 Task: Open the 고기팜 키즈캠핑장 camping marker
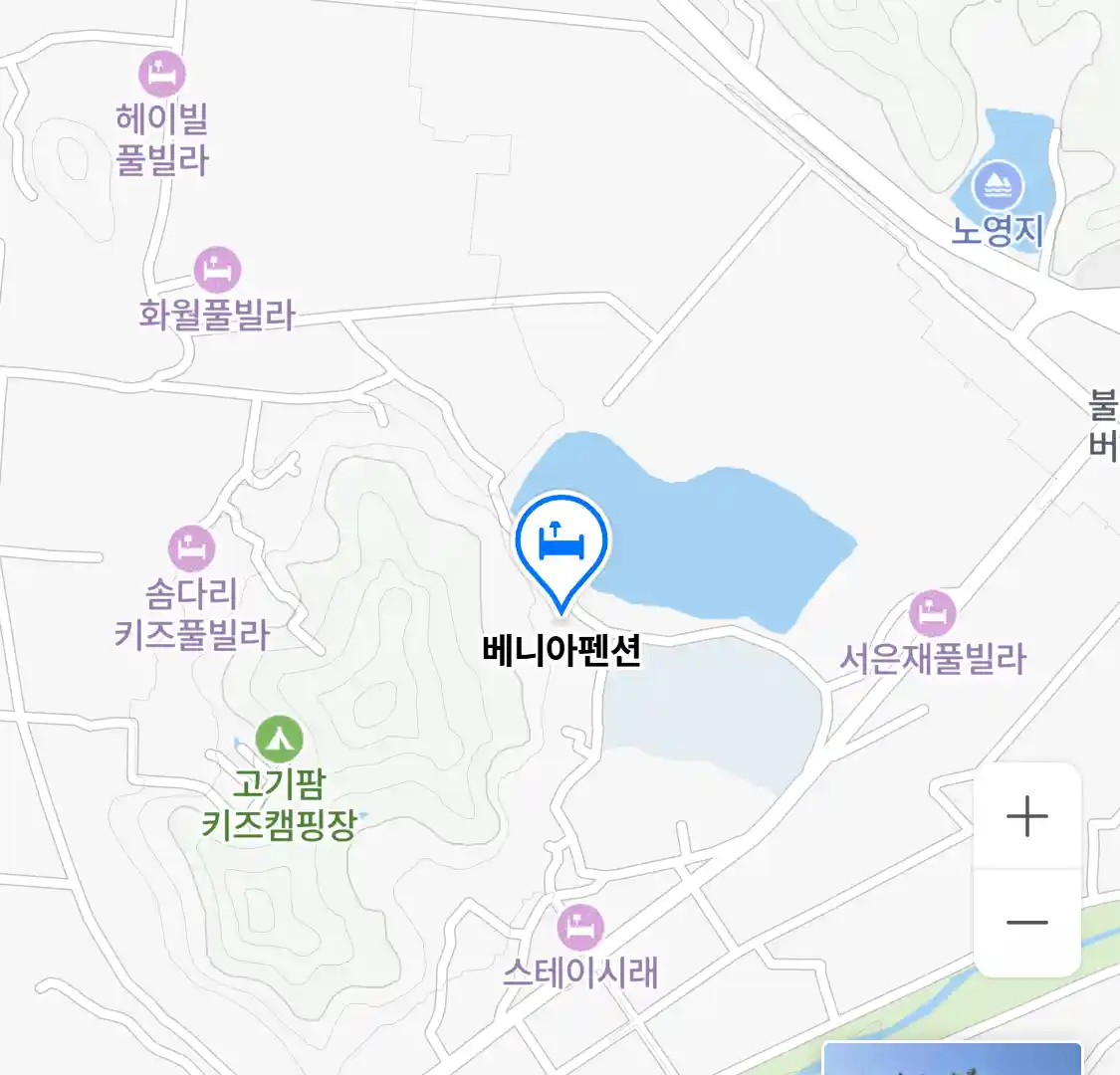click(279, 740)
